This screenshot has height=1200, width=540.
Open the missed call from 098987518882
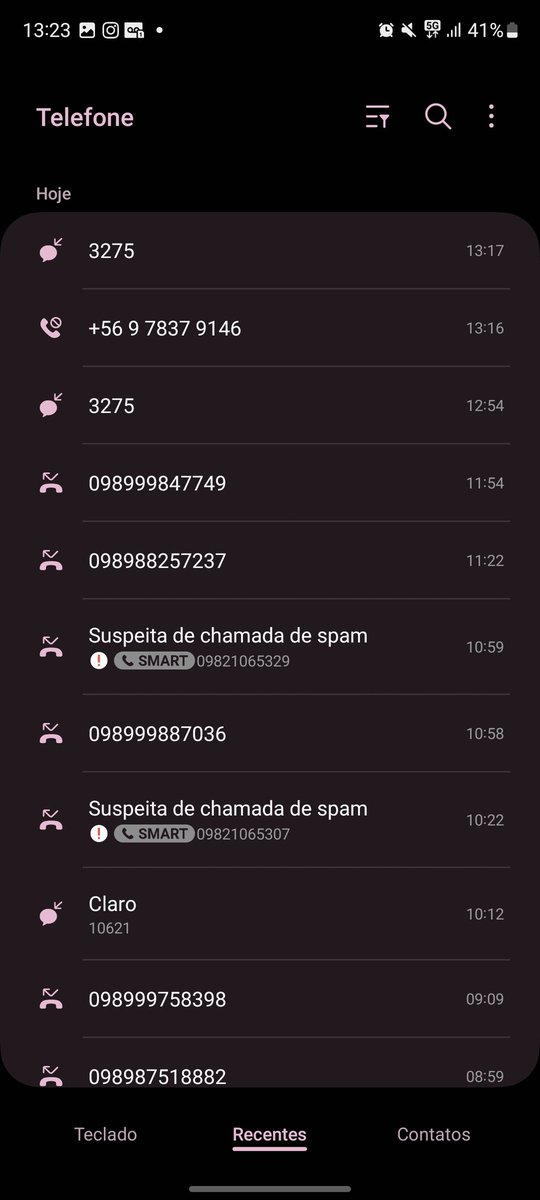270,1063
